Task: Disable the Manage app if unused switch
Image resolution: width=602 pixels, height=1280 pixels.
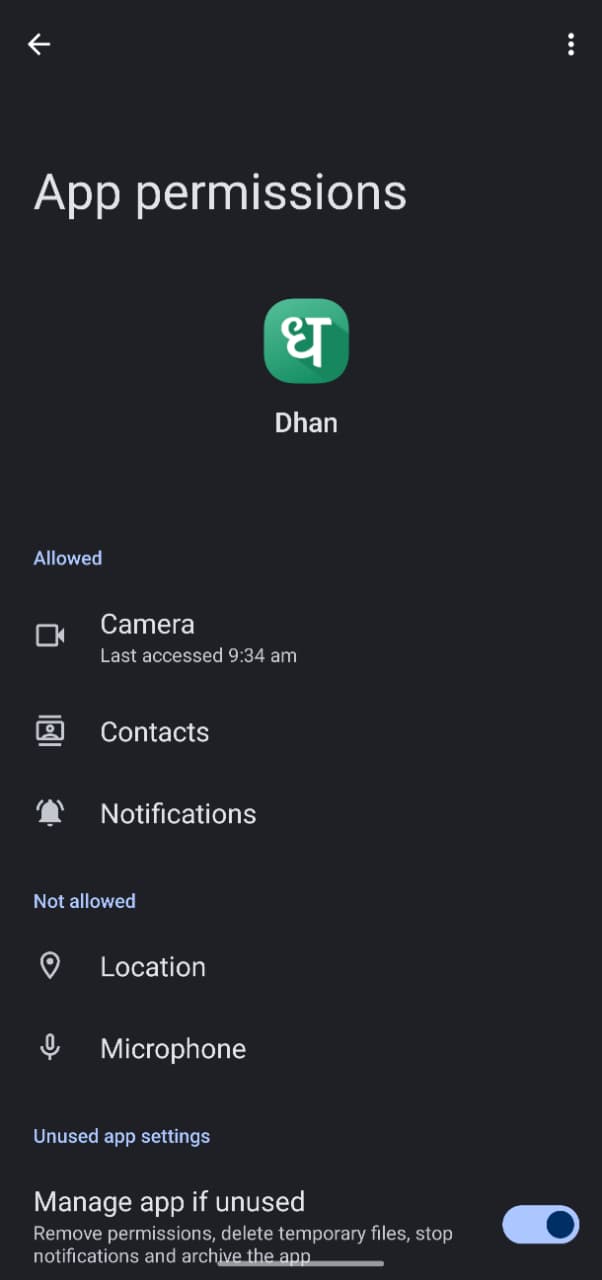Action: pyautogui.click(x=540, y=1224)
